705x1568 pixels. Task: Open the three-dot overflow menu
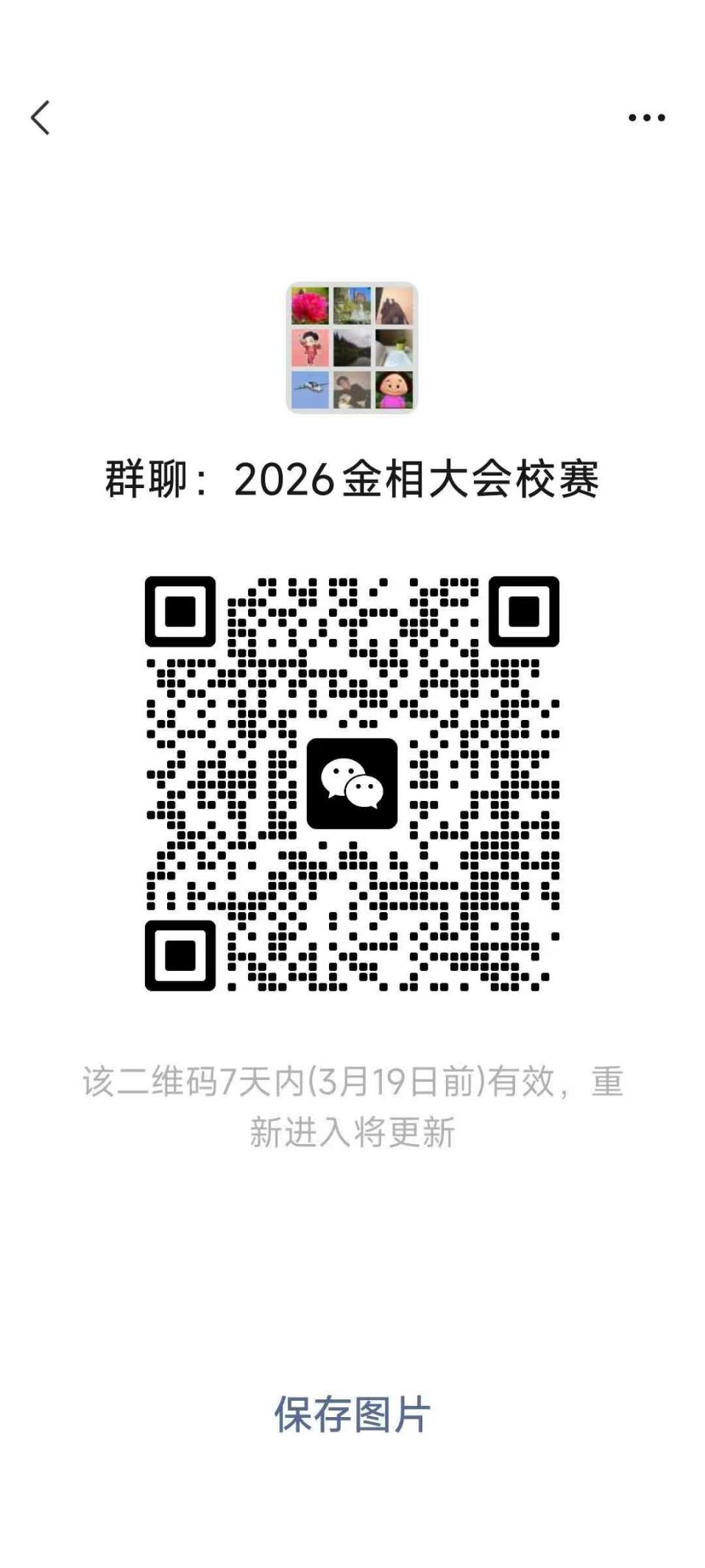pos(646,118)
